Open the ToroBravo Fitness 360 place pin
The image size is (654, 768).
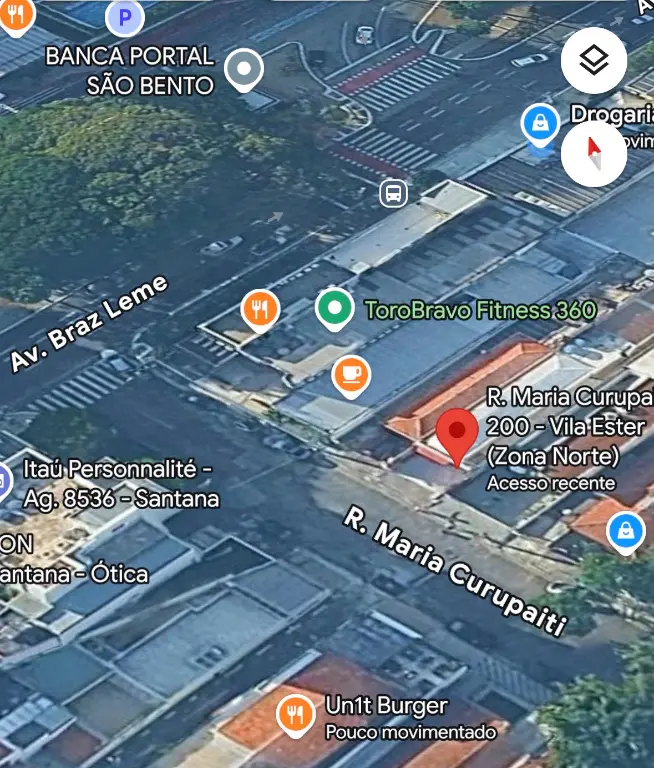point(335,309)
